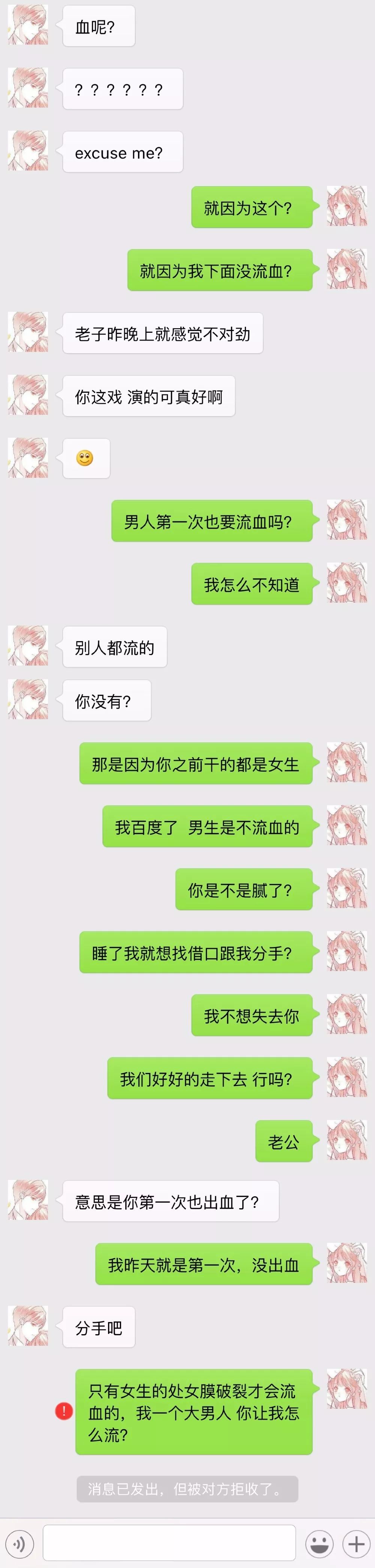375x1568 pixels.
Task: Open the emoji sticker panel
Action: pos(319,1544)
